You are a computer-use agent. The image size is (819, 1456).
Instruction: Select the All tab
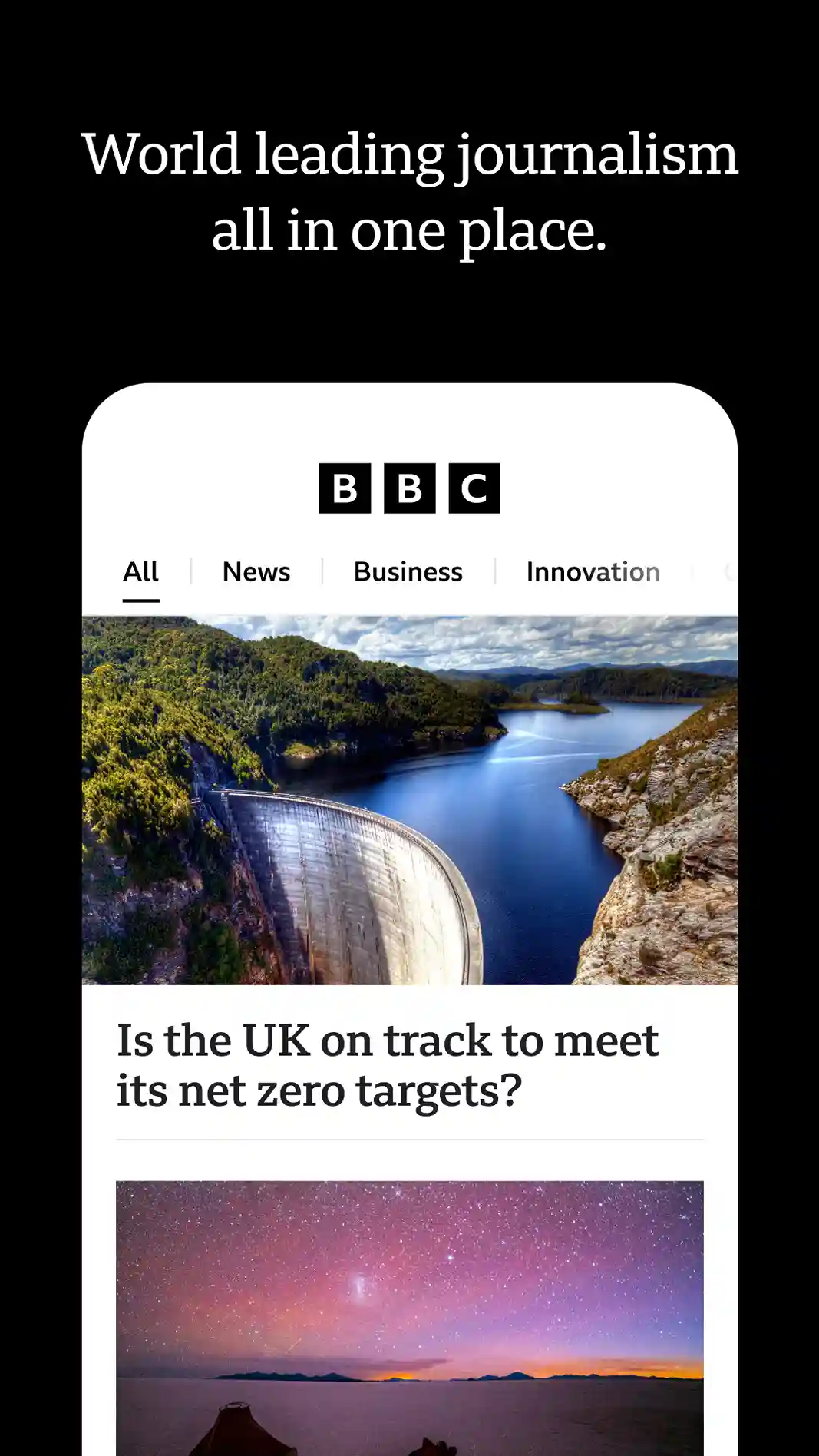(x=140, y=571)
